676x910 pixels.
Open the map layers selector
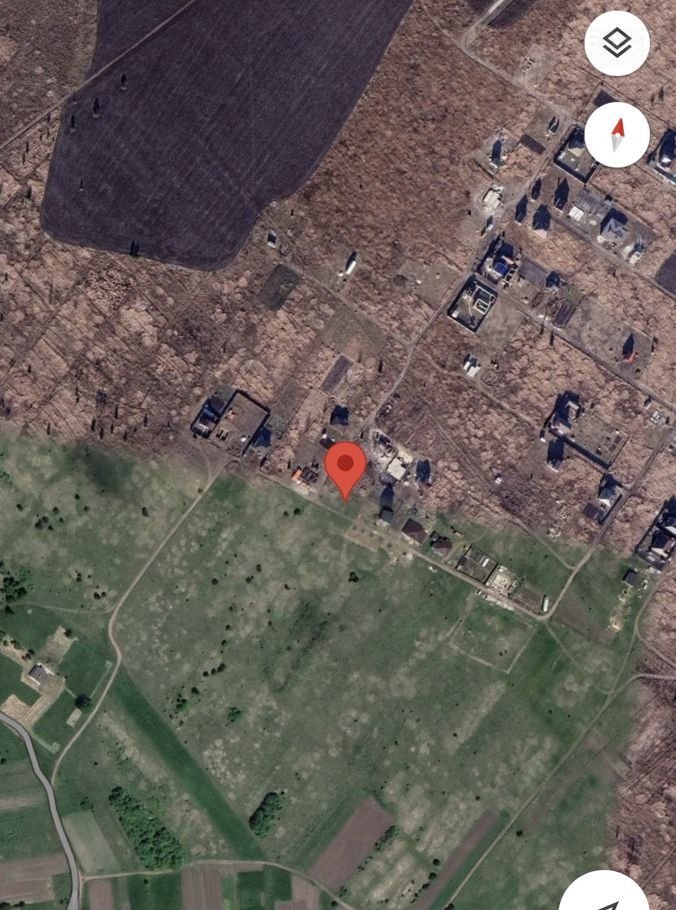617,43
